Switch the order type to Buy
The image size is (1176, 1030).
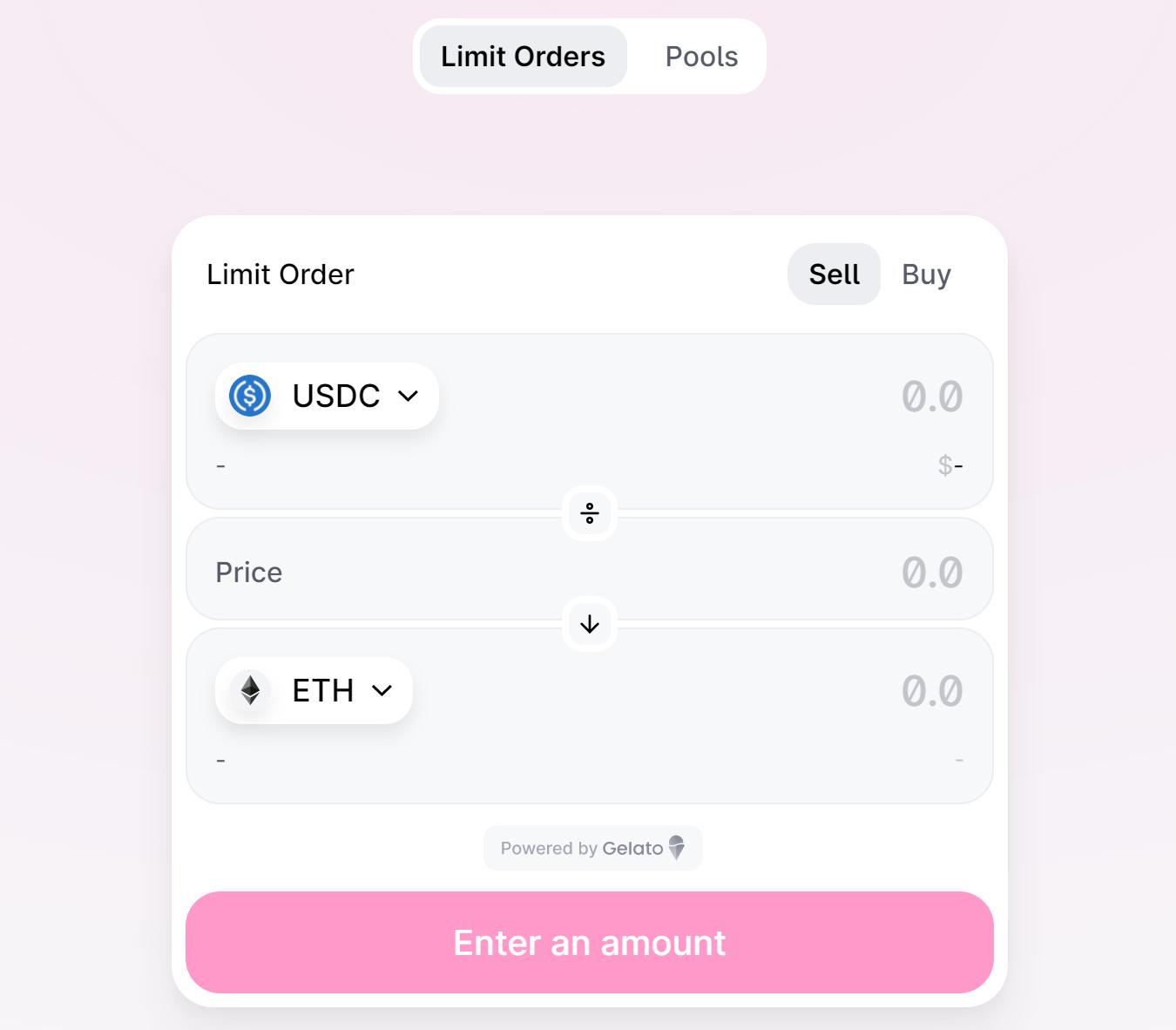[926, 274]
